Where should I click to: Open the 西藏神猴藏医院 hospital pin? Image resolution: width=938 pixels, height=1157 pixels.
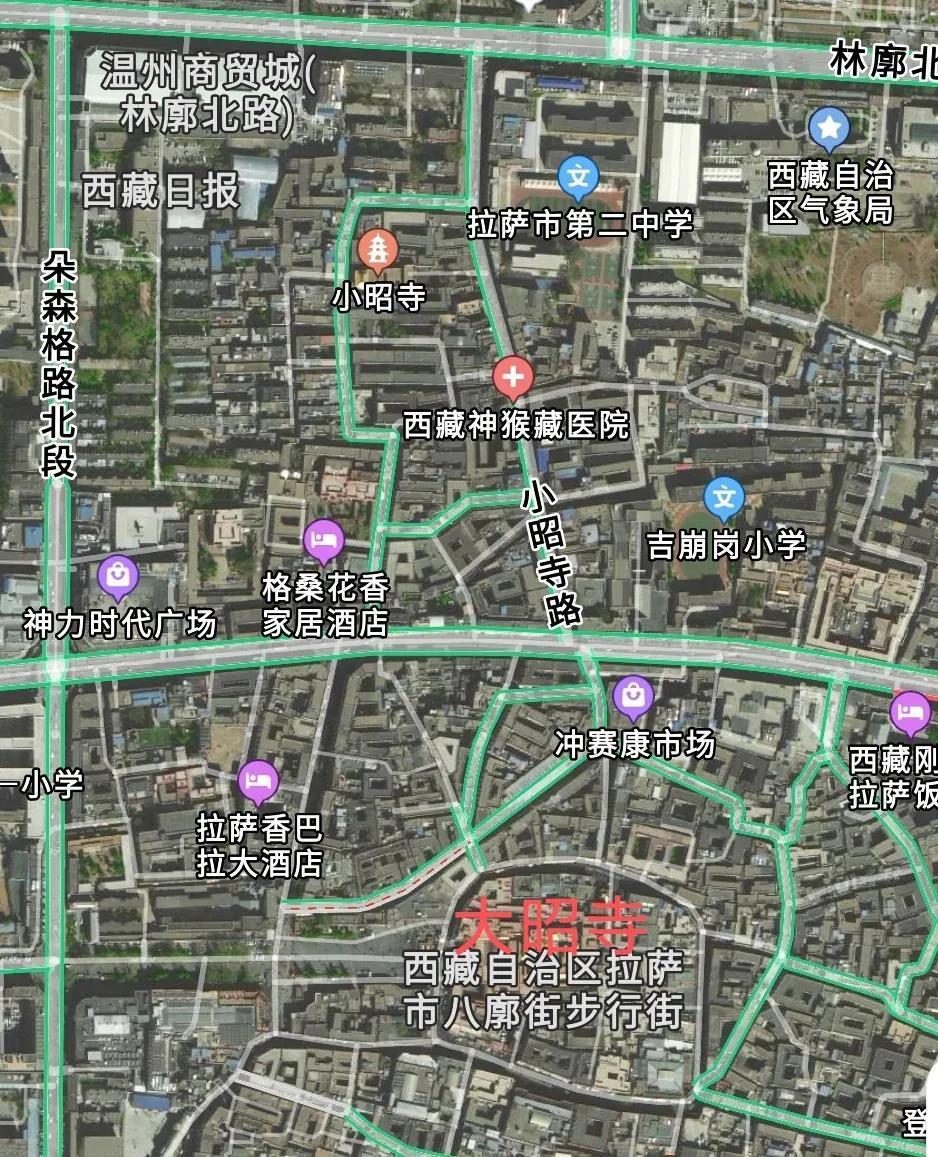(512, 378)
